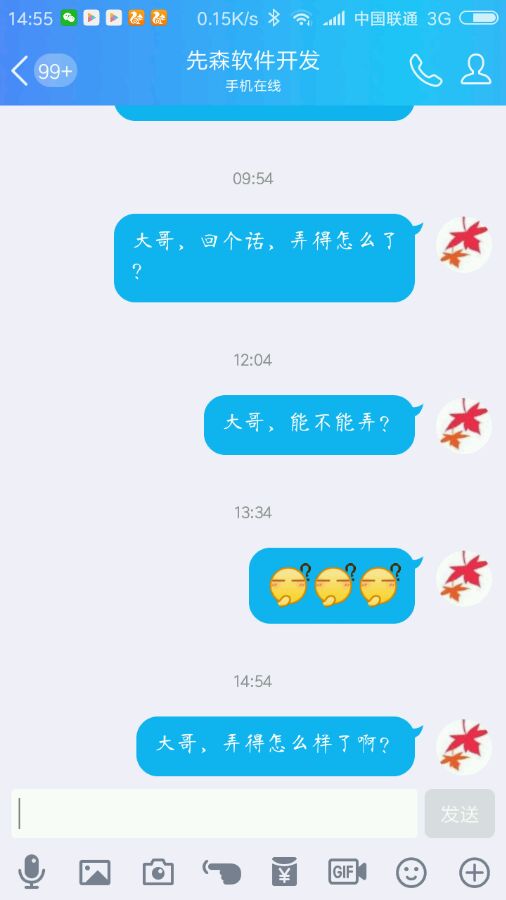The image size is (506, 900).
Task: Expand more options with plus icon
Action: 474,873
